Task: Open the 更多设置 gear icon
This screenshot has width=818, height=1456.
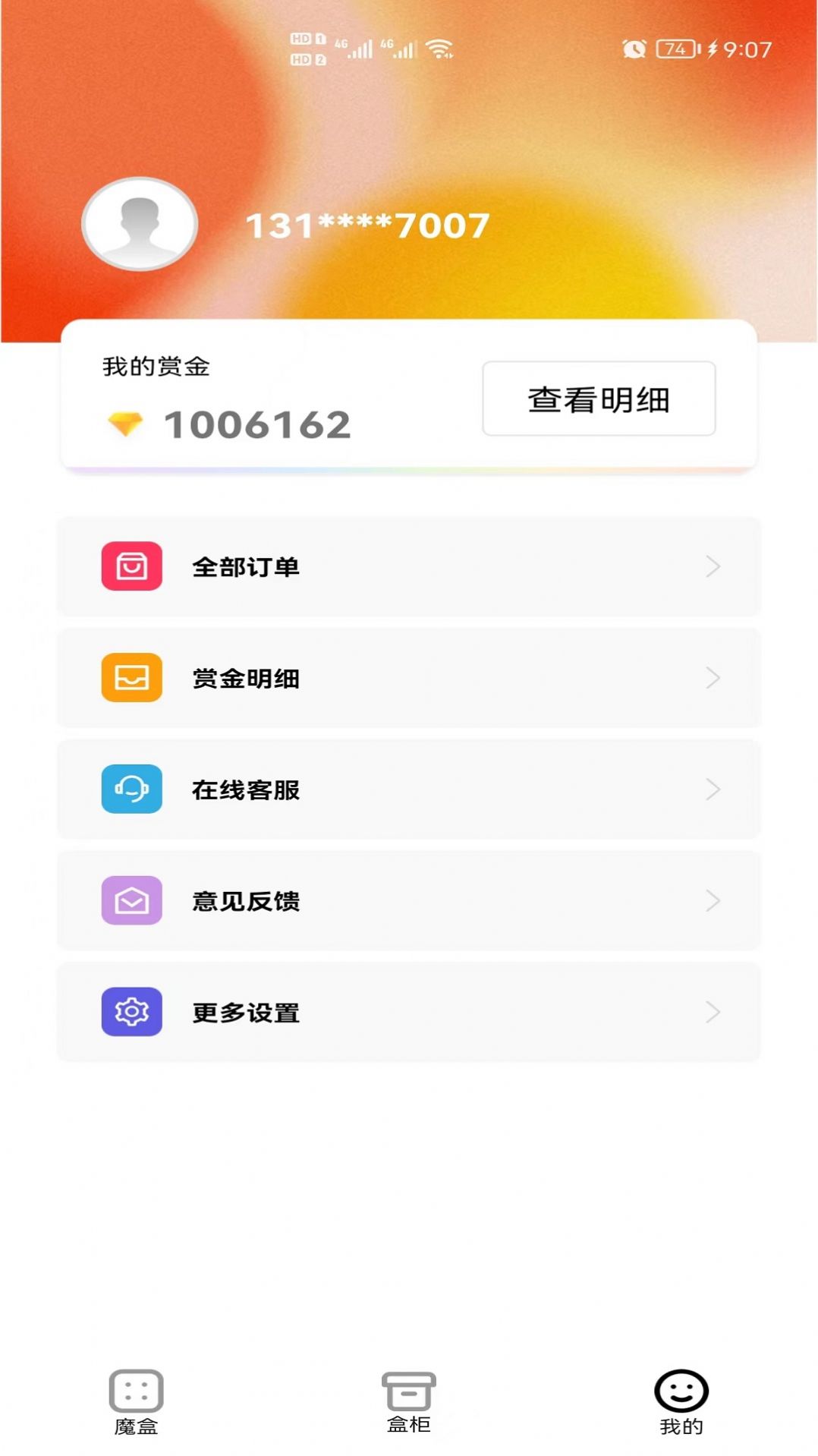Action: click(x=131, y=1013)
